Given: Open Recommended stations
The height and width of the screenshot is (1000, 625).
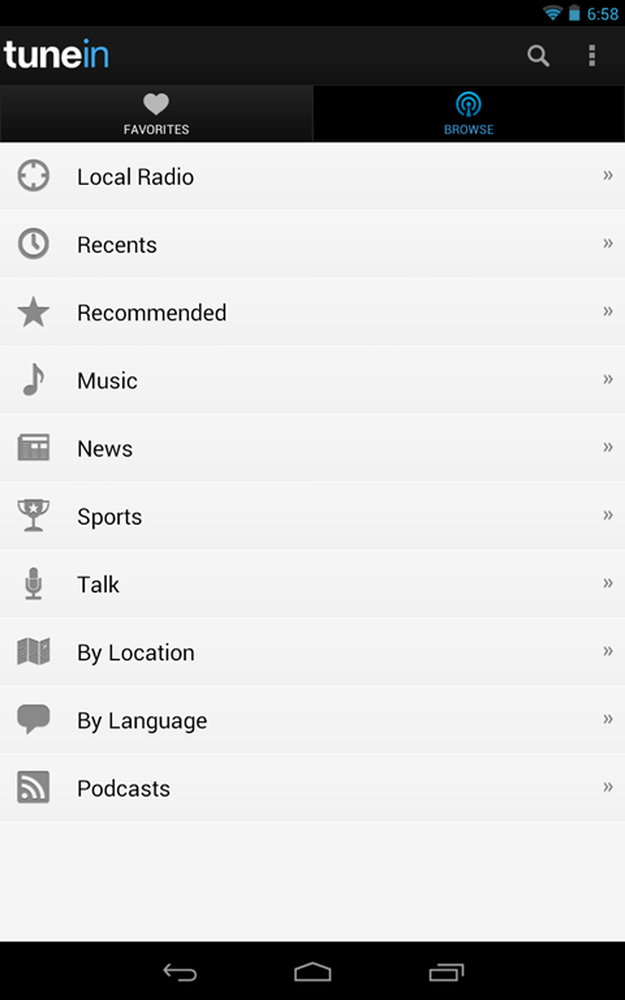Looking at the screenshot, I should [x=312, y=312].
